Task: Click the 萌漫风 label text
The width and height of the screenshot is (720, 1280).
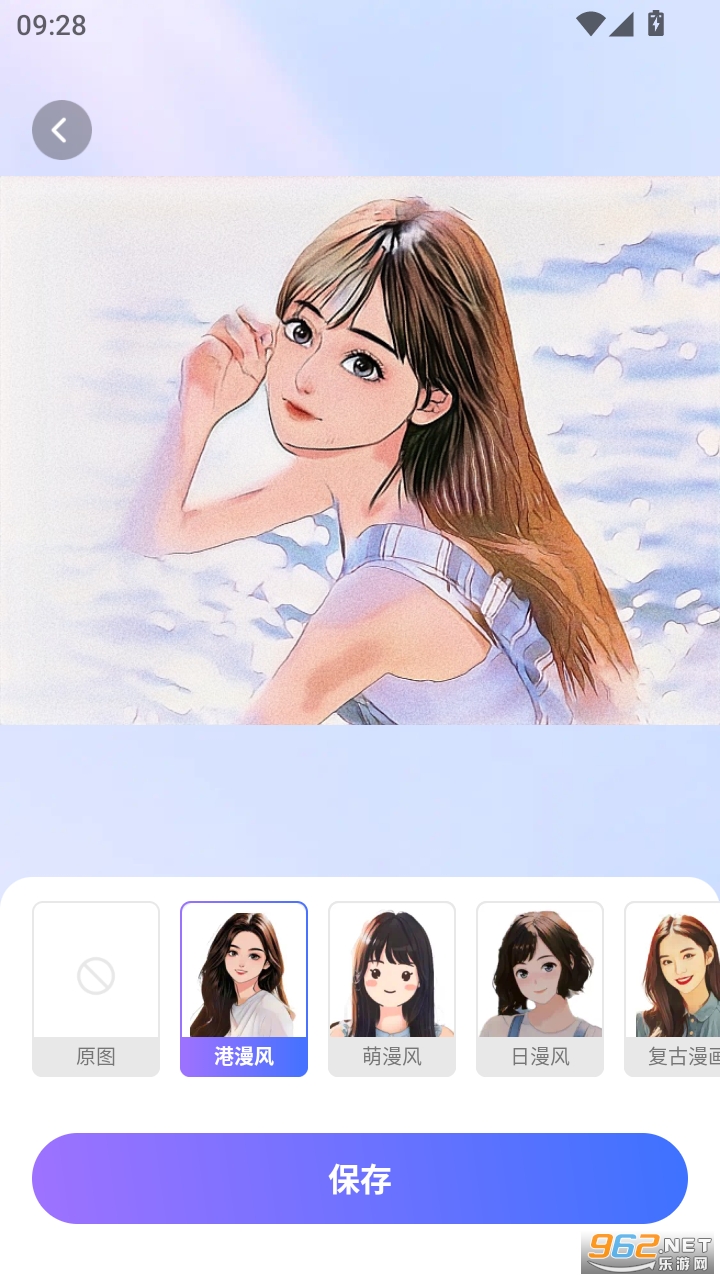Action: tap(392, 1055)
